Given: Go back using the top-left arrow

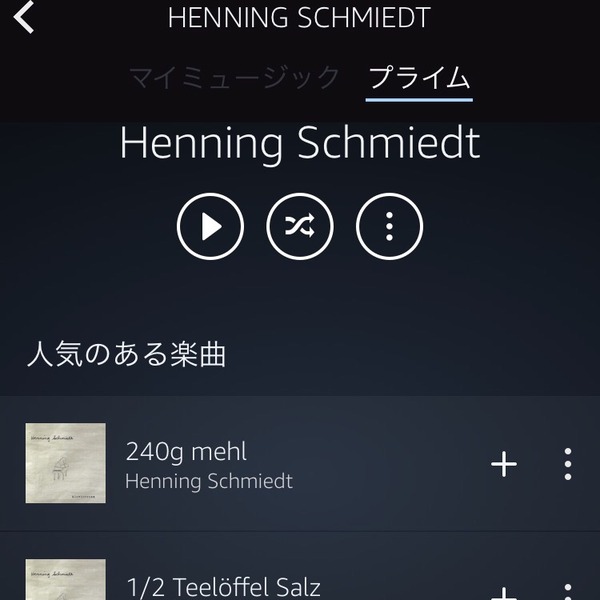Looking at the screenshot, I should 24,17.
